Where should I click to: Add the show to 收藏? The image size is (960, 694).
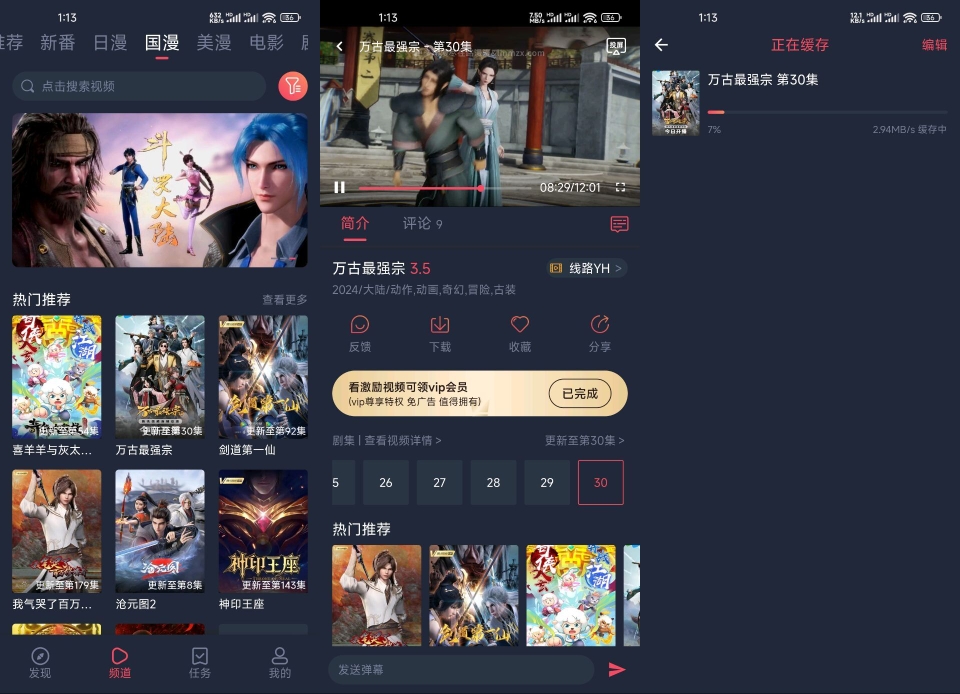point(520,333)
